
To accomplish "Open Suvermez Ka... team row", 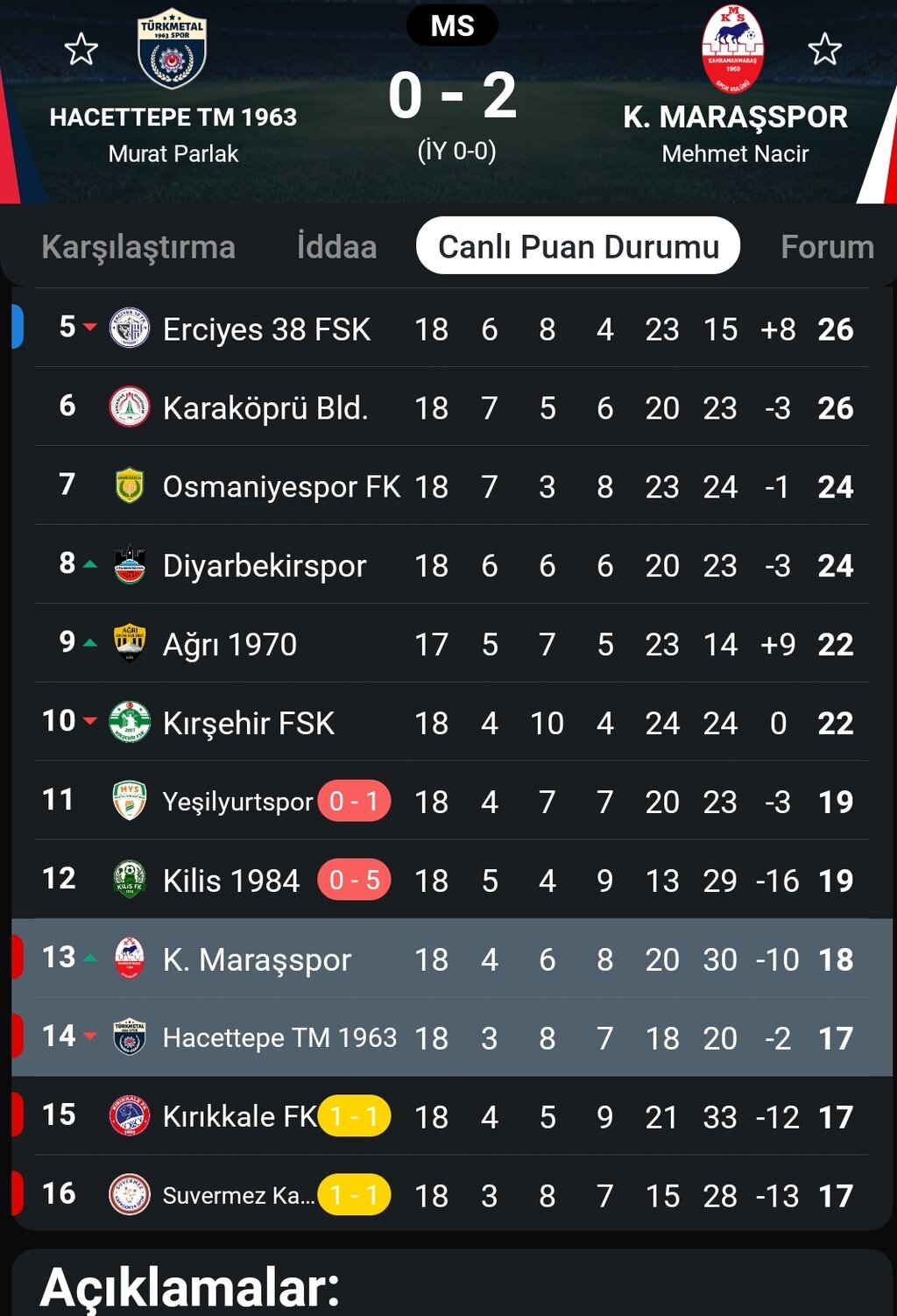I will click(237, 1196).
